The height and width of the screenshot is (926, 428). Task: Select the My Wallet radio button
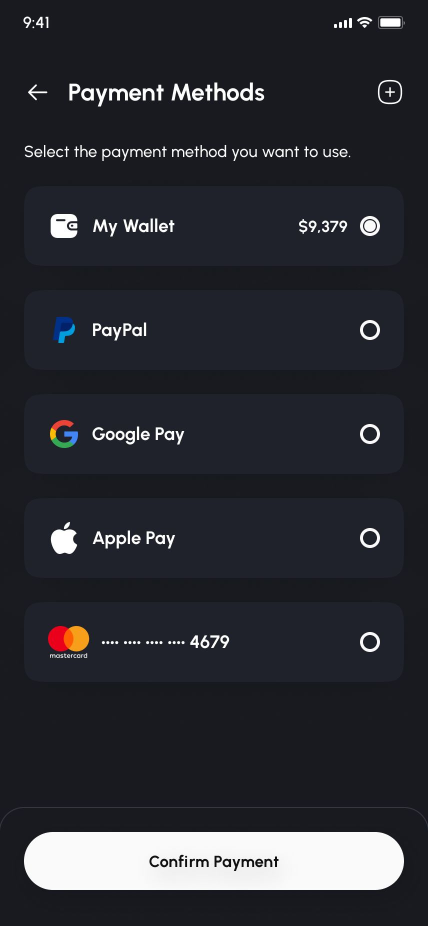click(x=370, y=226)
